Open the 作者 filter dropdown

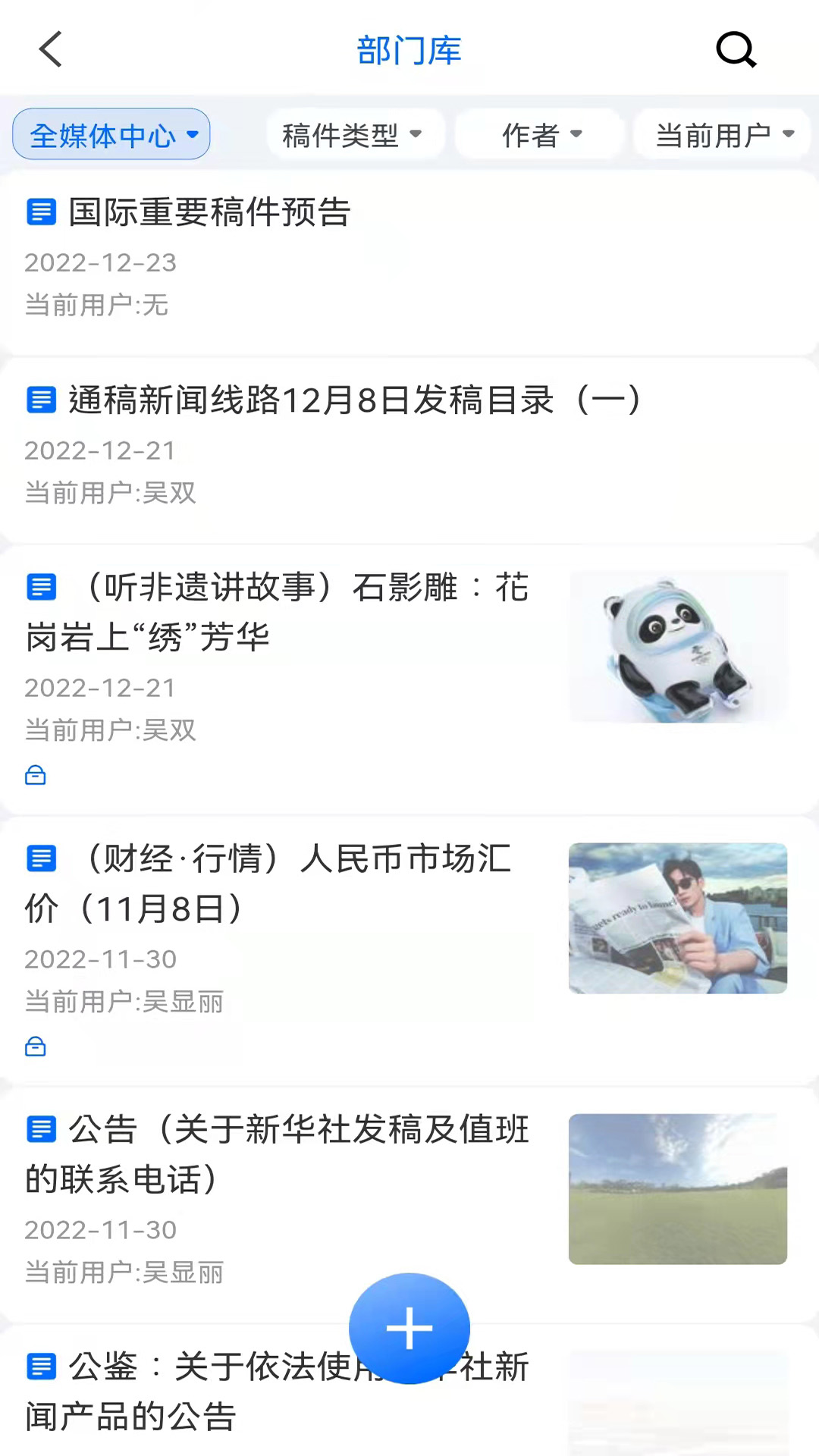point(539,134)
